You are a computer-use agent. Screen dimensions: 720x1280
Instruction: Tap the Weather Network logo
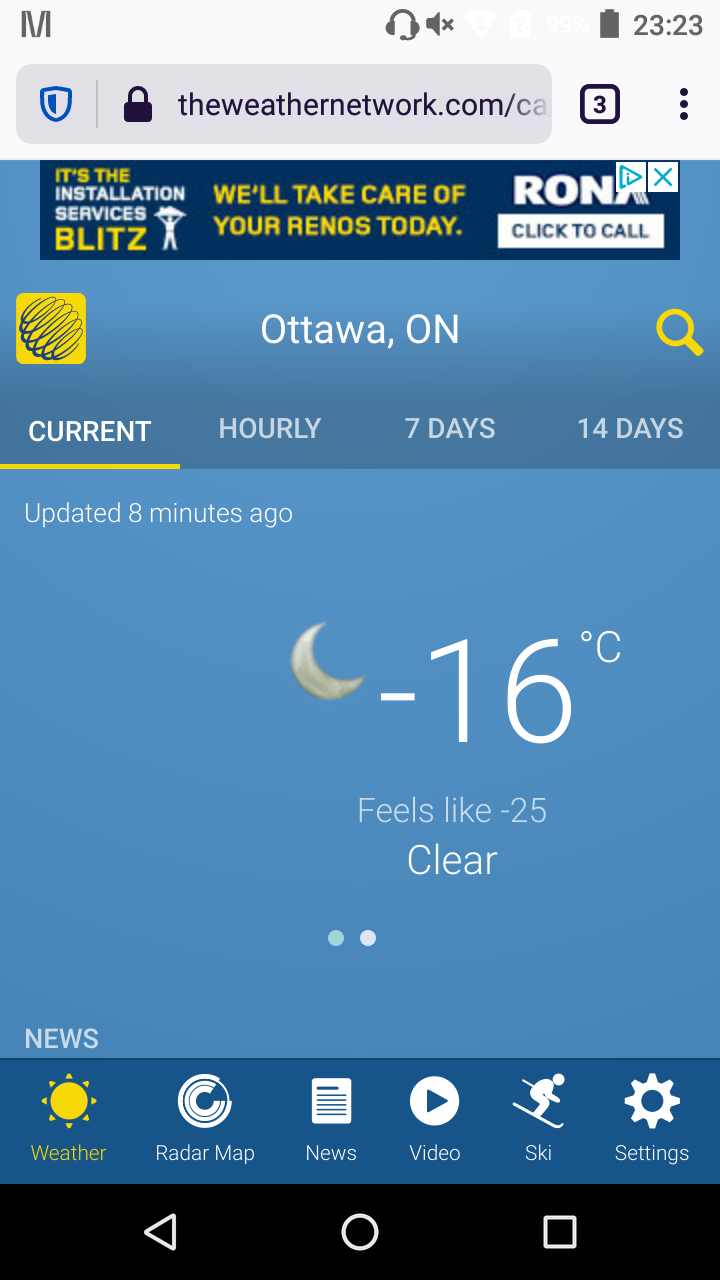pyautogui.click(x=51, y=328)
